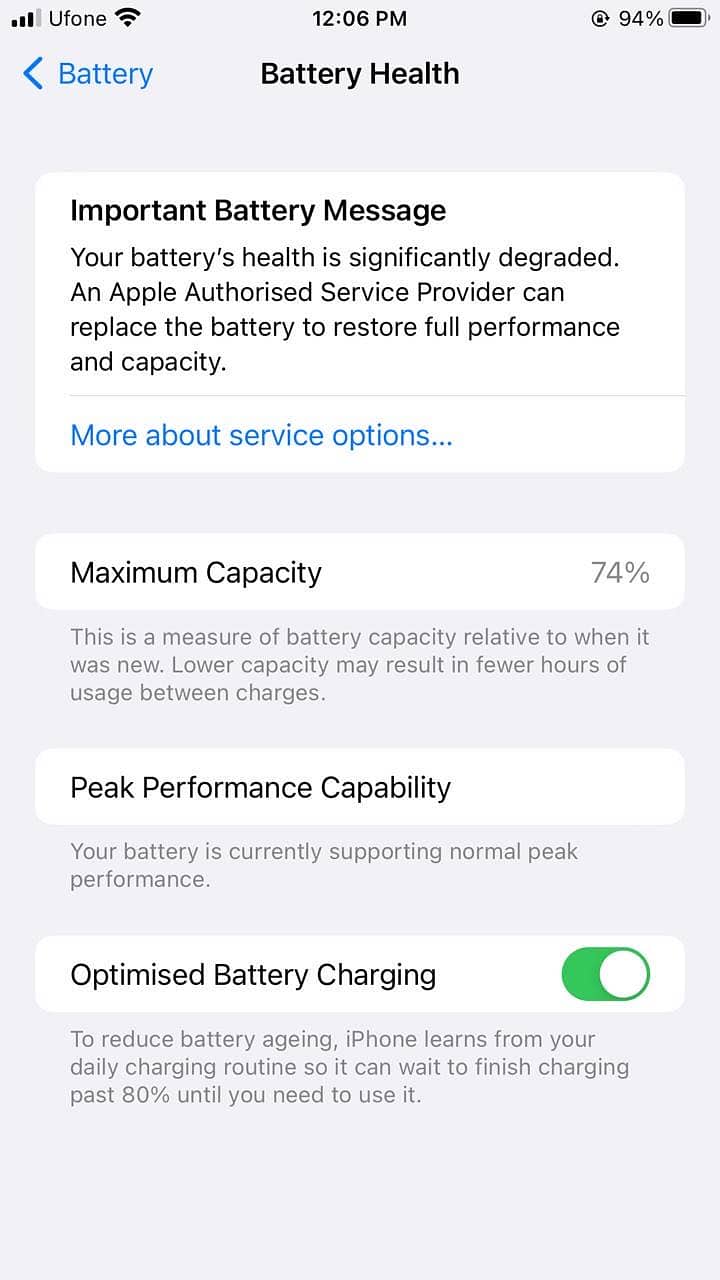Open More about service options link
The width and height of the screenshot is (720, 1280).
[x=261, y=436]
